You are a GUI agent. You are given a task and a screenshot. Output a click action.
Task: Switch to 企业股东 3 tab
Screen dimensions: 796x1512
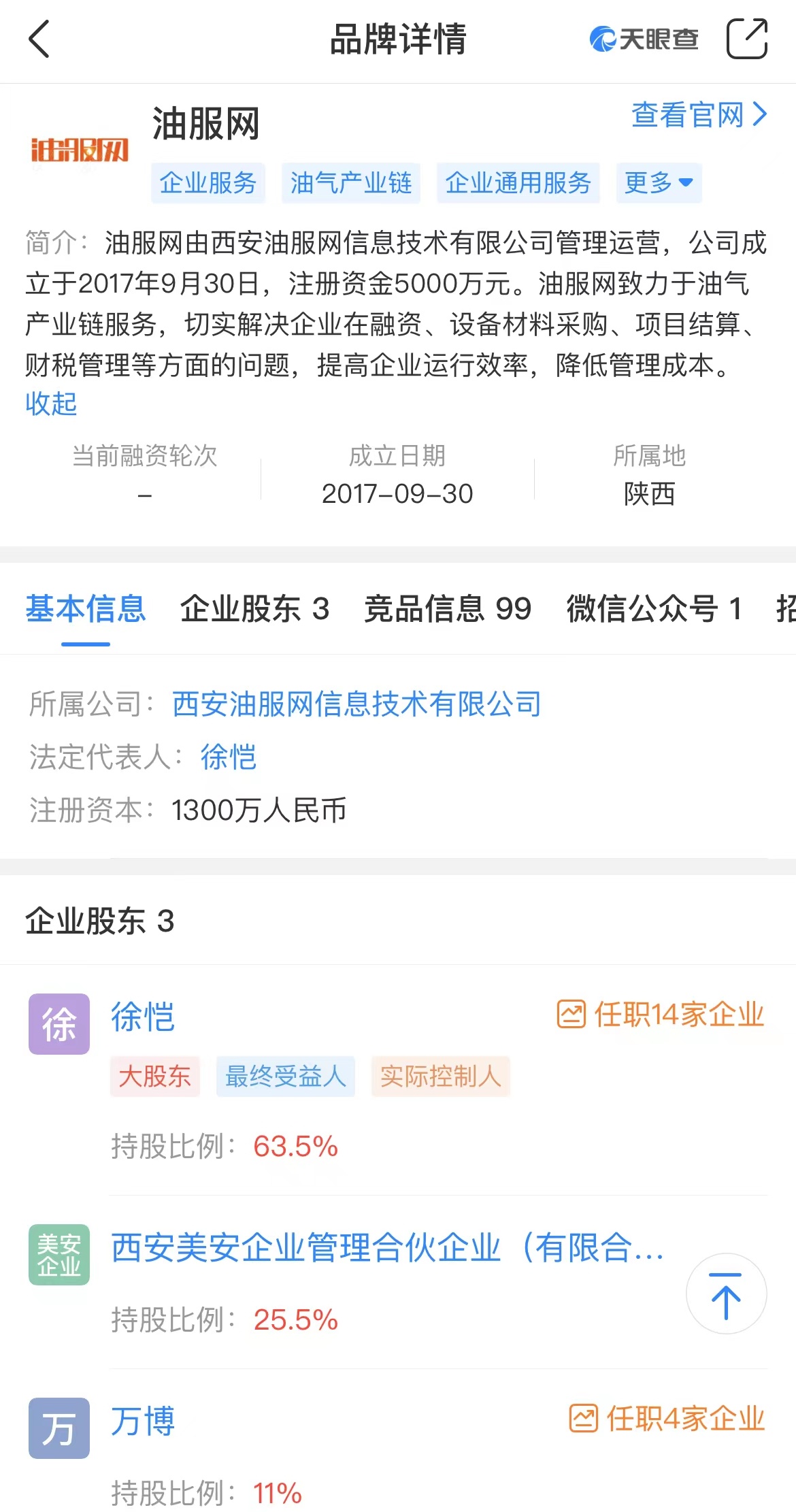click(254, 608)
